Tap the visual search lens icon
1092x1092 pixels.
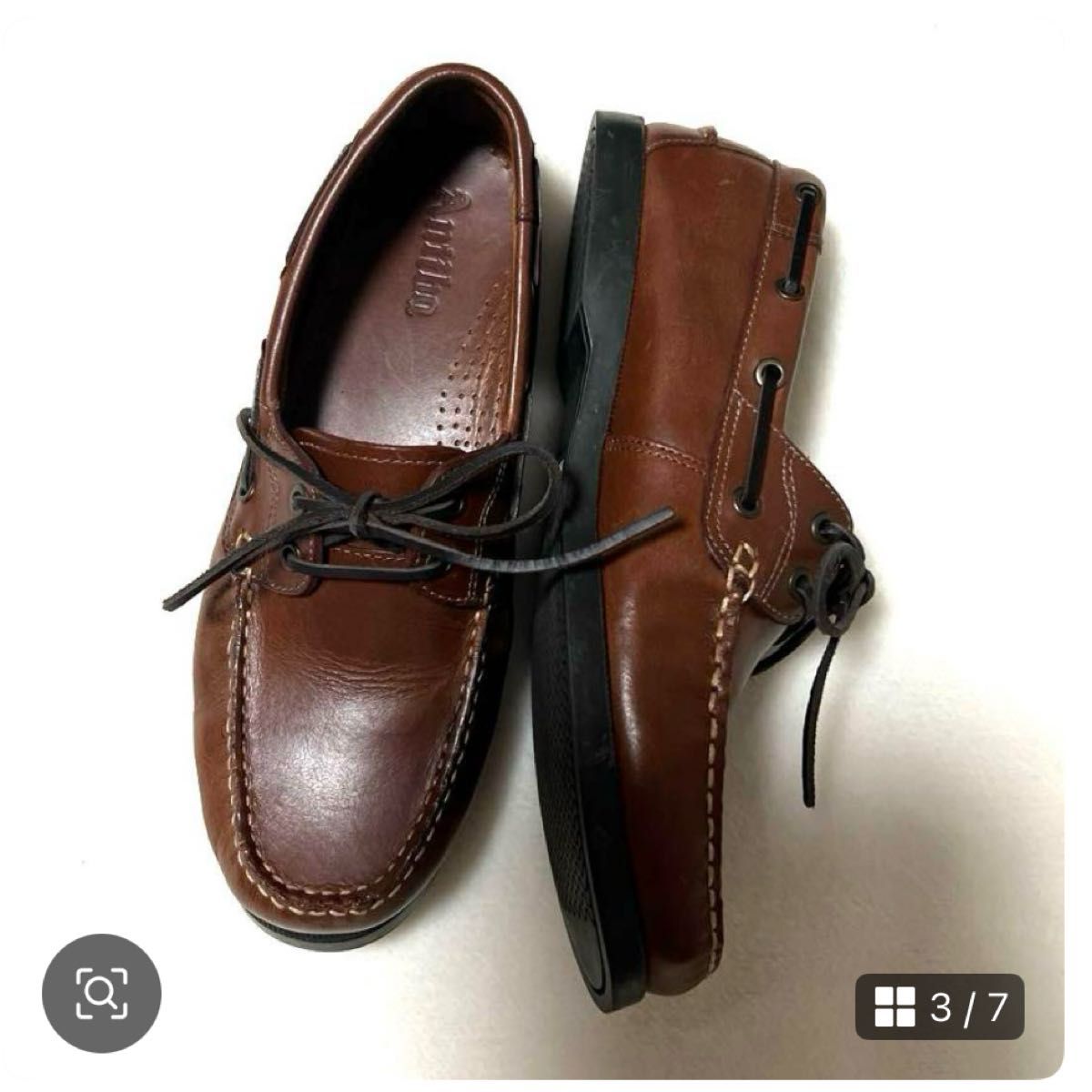pos(102,993)
